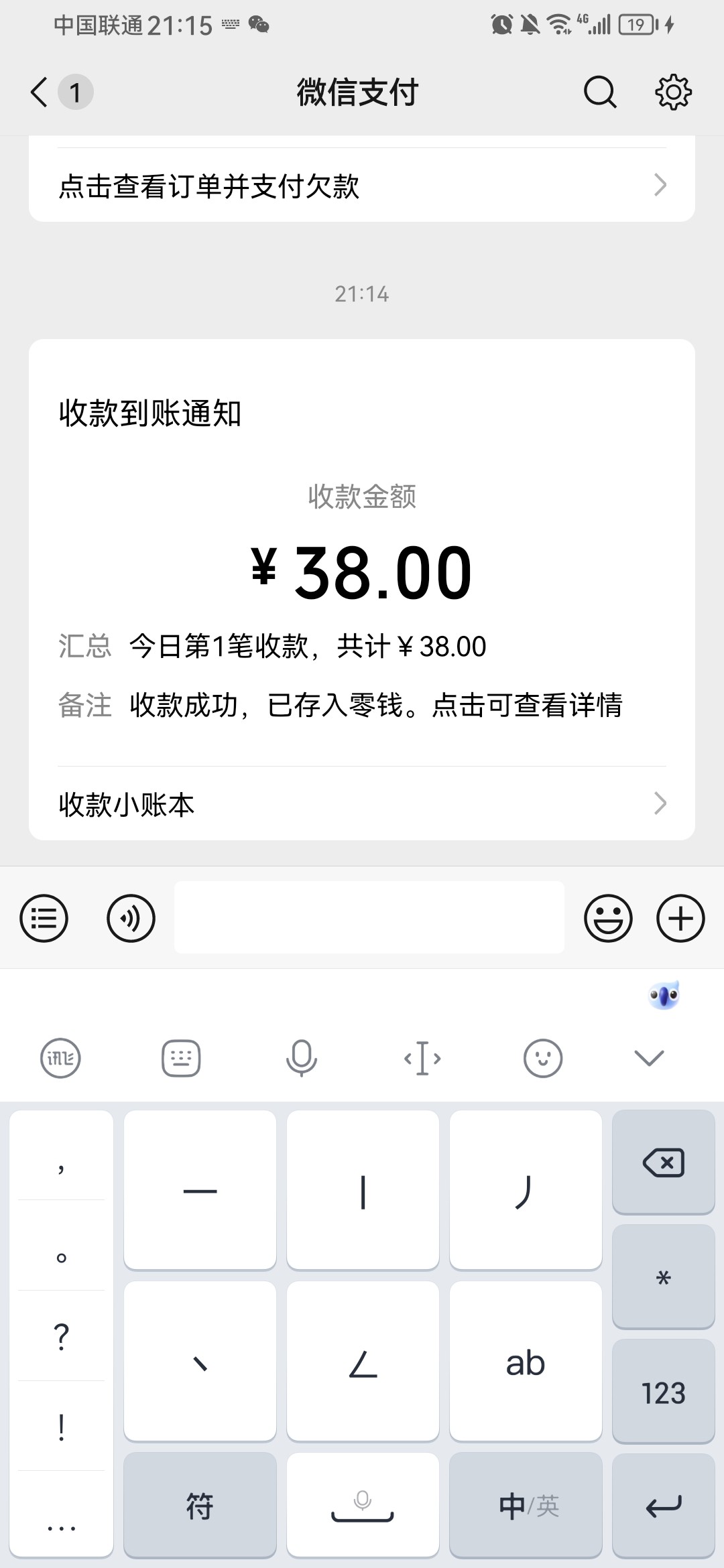724x1568 pixels.
Task: Open 收款小账本
Action: coord(362,804)
